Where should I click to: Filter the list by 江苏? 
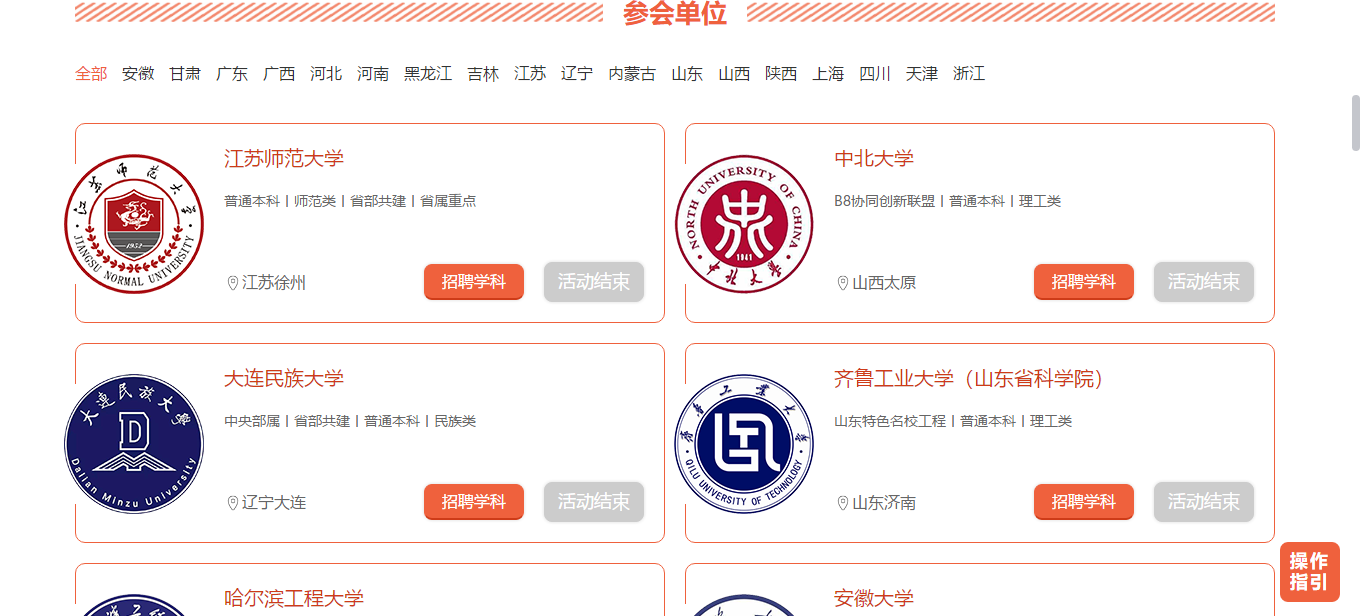point(530,74)
